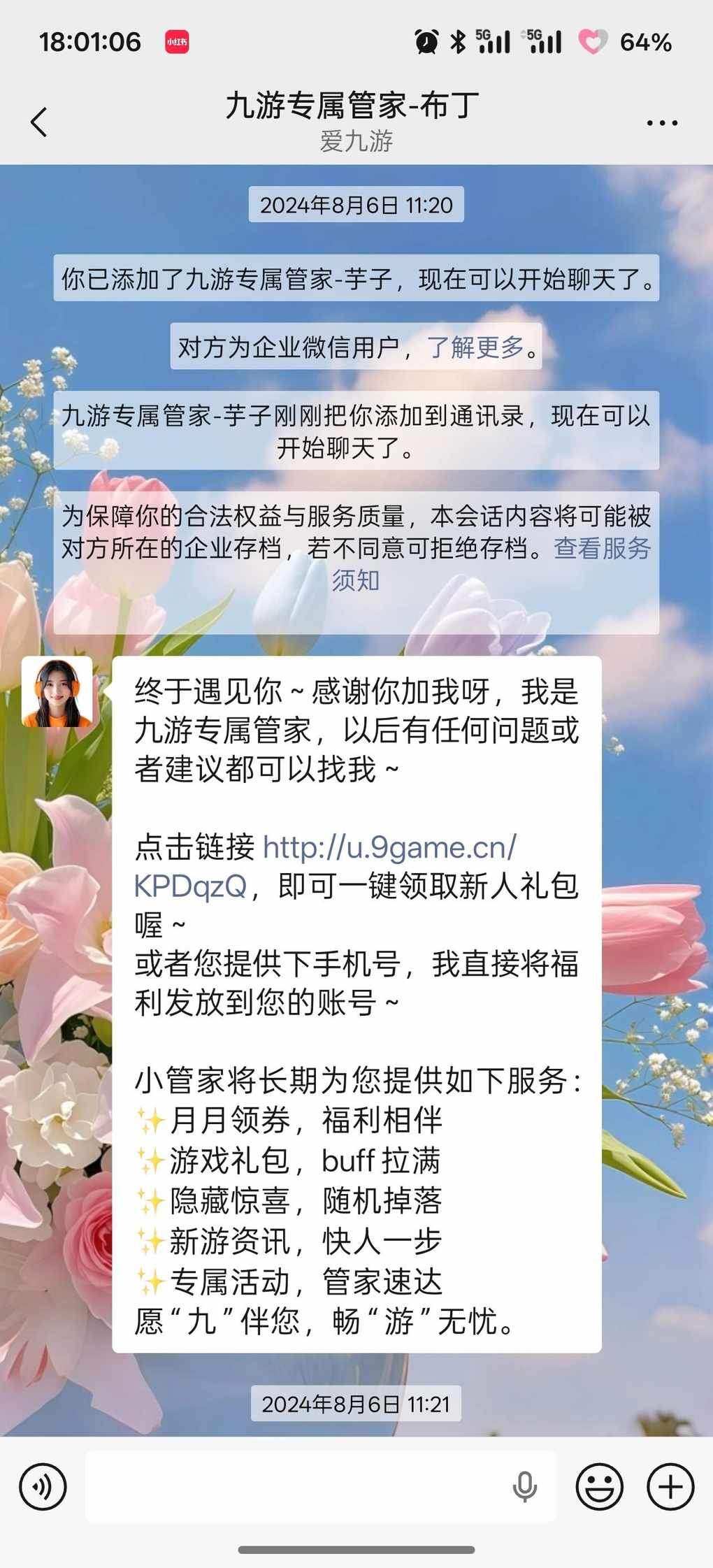The image size is (713, 1568).
Task: Open the plus attachment menu
Action: coord(670,1486)
